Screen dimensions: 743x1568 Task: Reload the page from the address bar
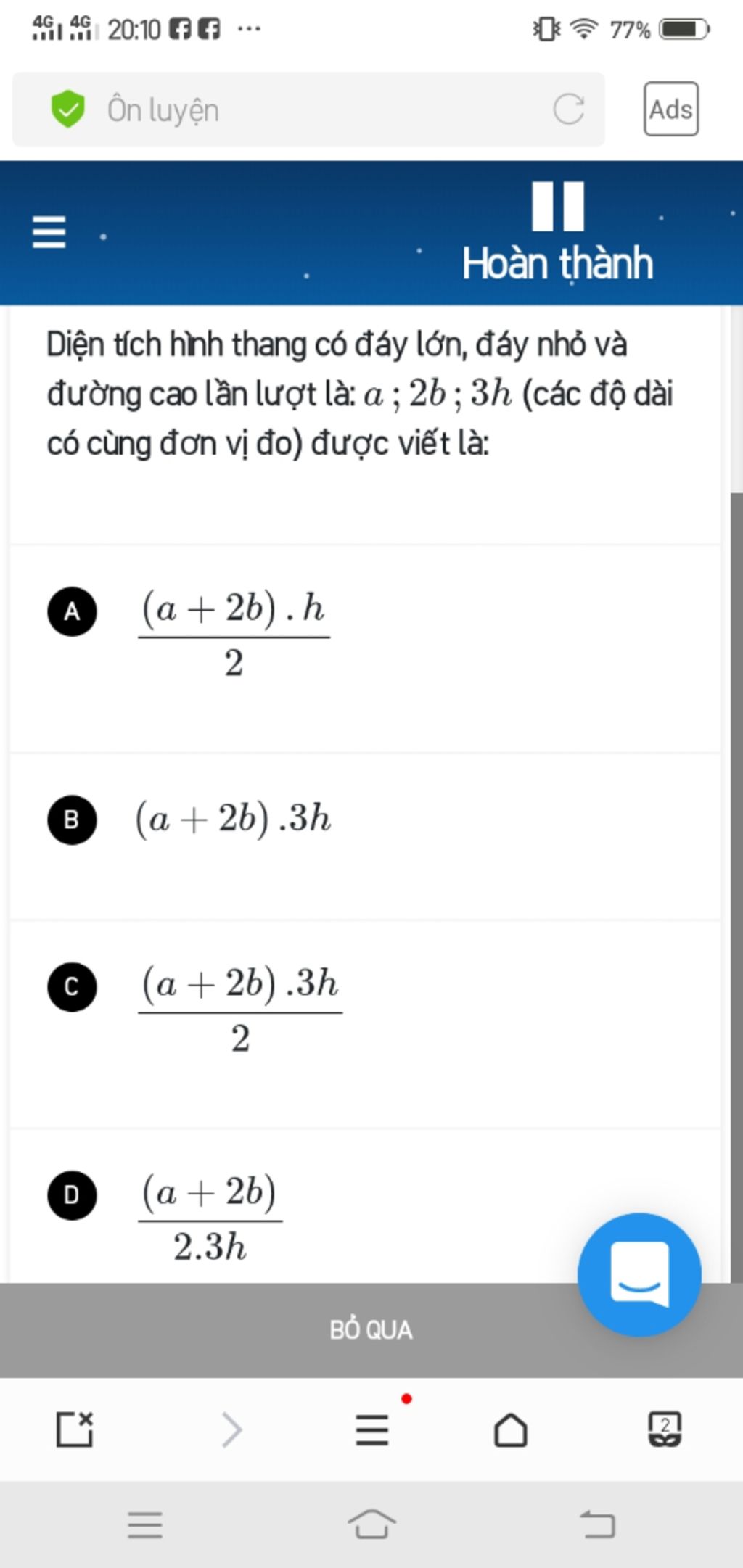(x=568, y=110)
